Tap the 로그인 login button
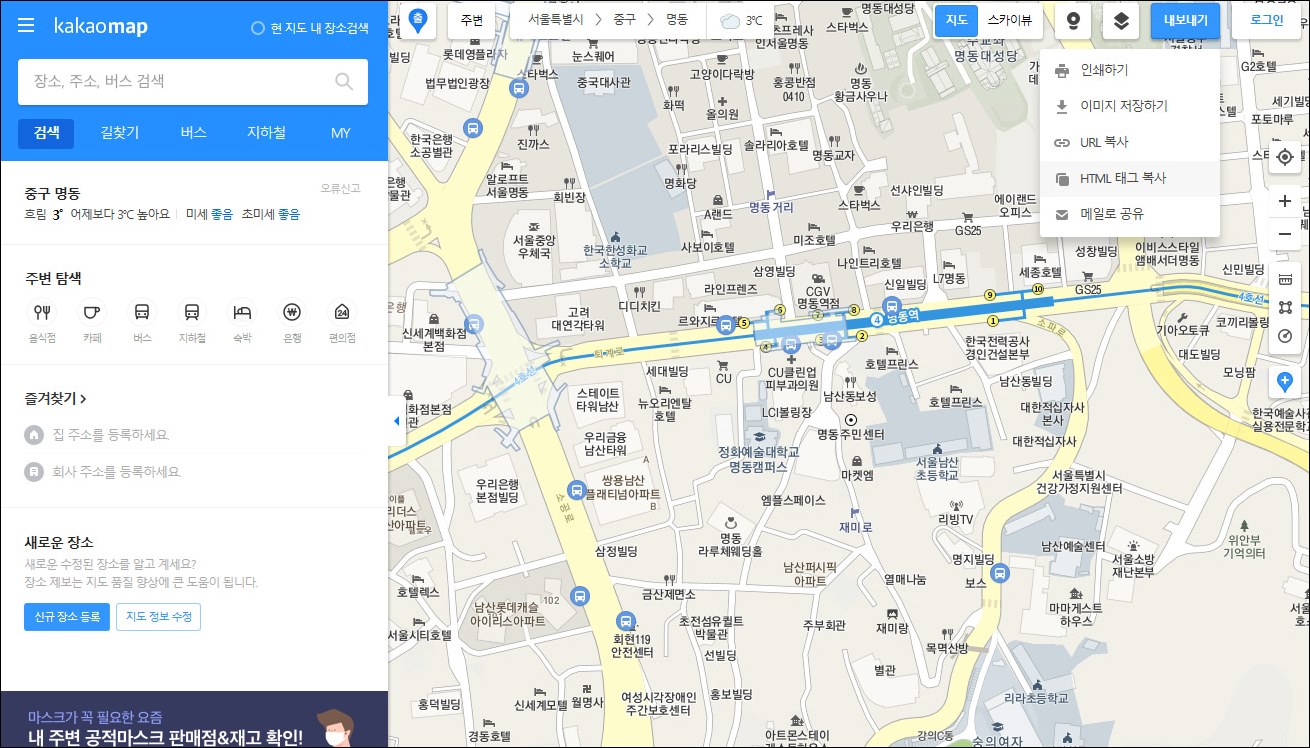The width and height of the screenshot is (1310, 748). (x=1266, y=20)
